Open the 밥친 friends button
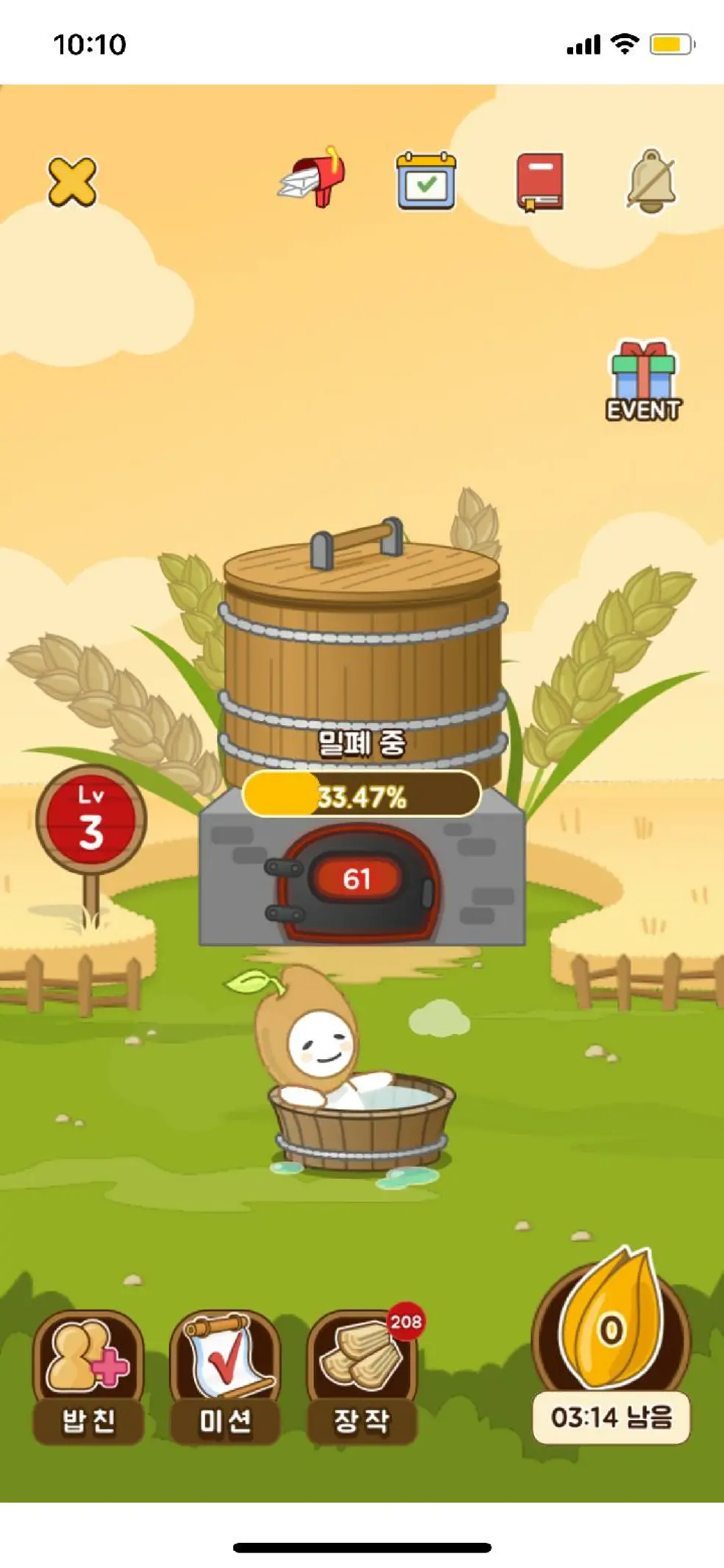This screenshot has width=724, height=1568. (88, 1377)
